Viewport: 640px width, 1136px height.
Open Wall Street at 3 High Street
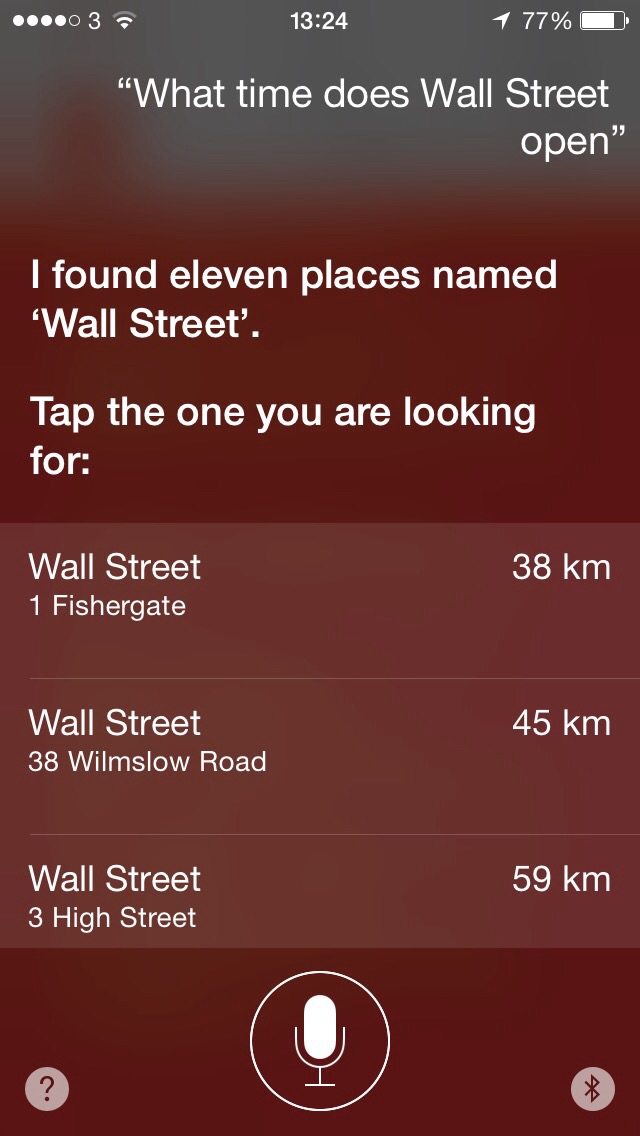click(320, 897)
